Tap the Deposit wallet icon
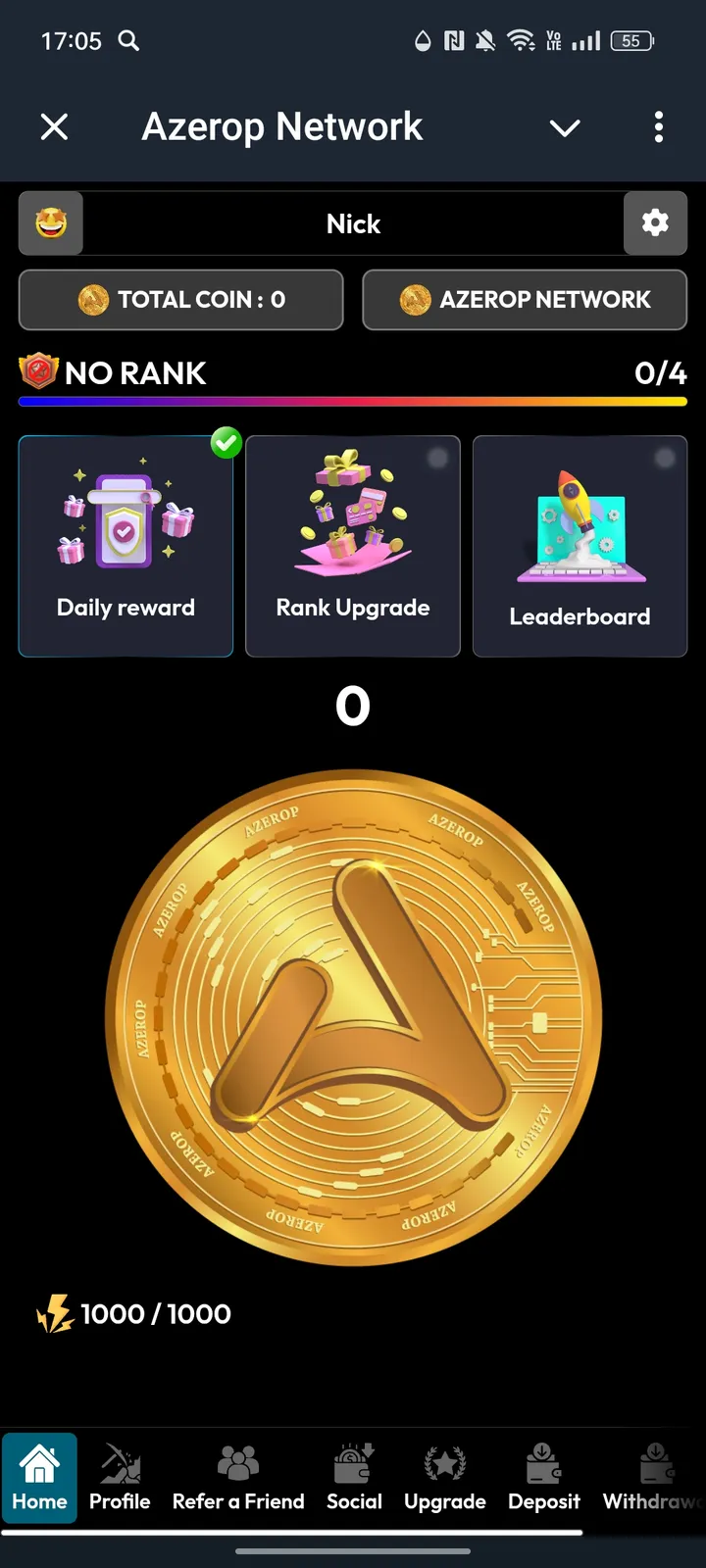Screen dimensions: 706x1568 543,1460
